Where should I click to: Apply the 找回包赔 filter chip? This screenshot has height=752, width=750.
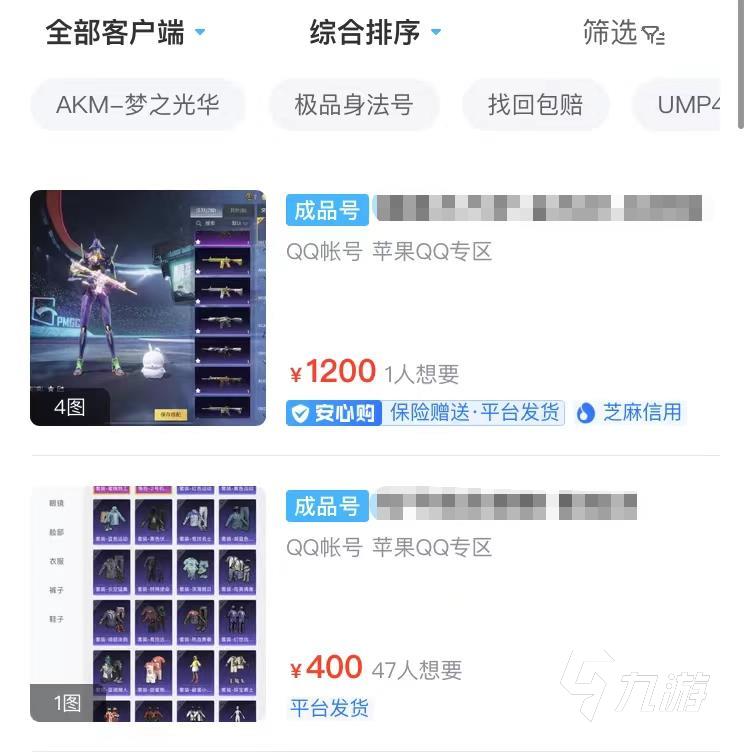tap(535, 105)
